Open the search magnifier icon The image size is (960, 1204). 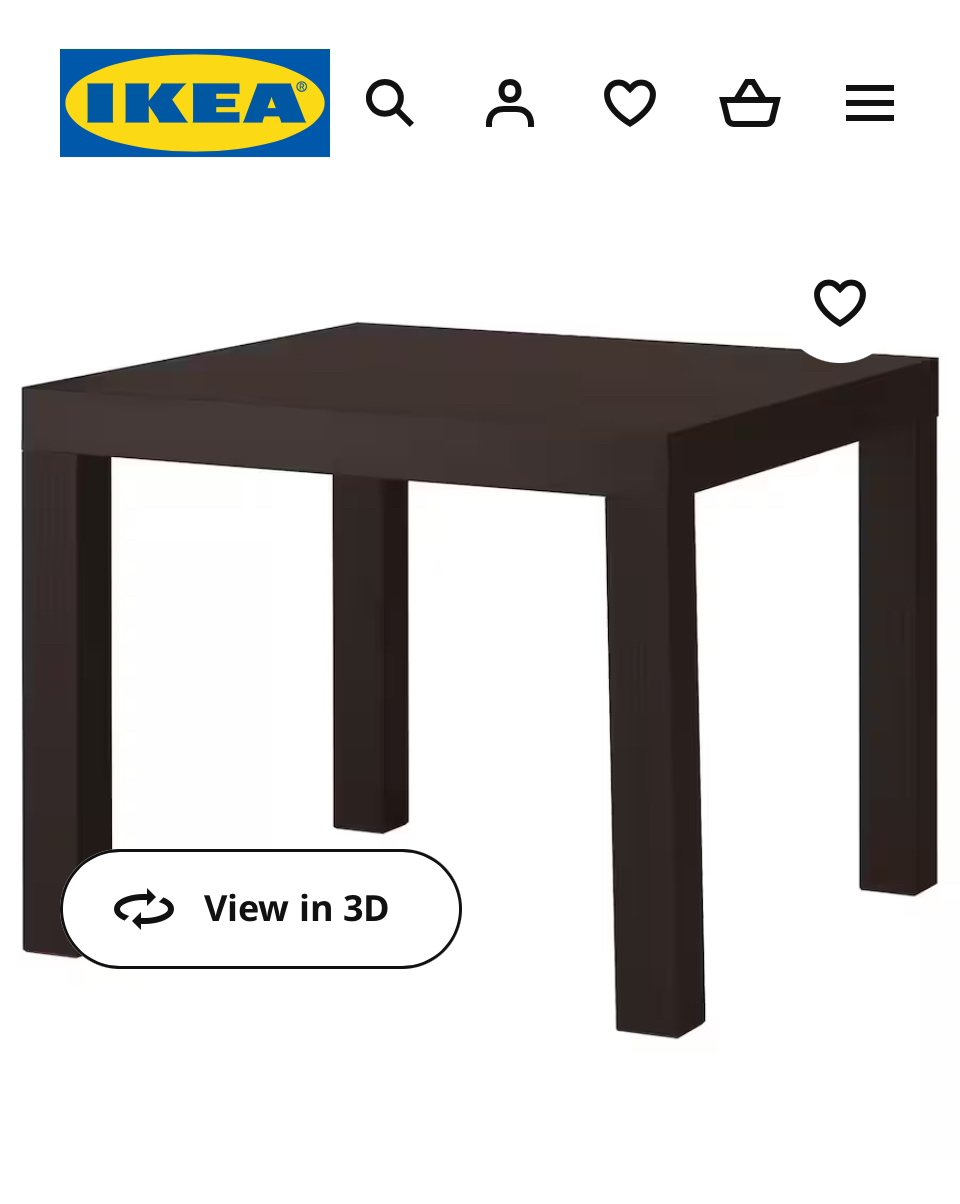pyautogui.click(x=389, y=103)
